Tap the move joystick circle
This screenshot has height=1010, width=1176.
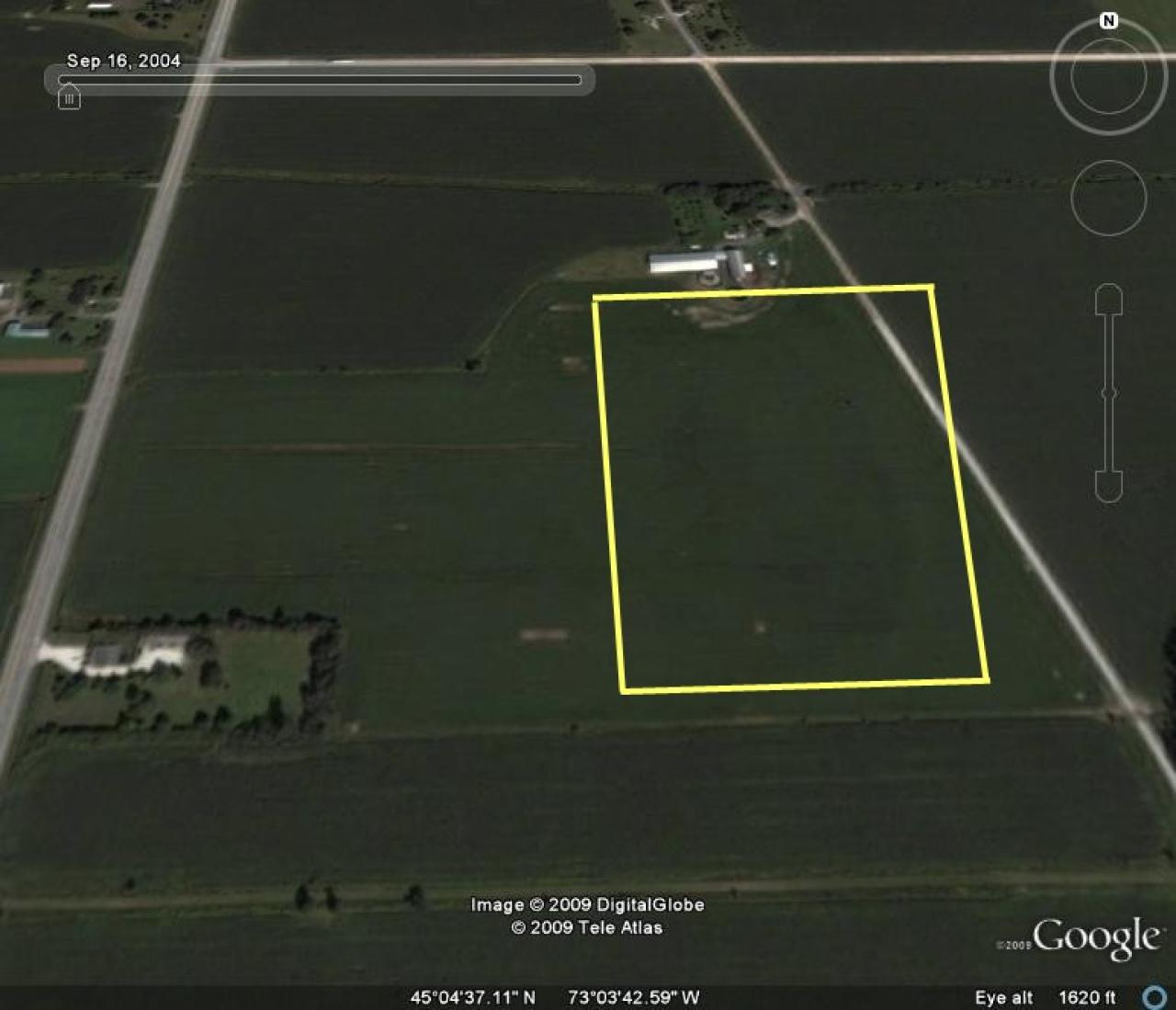click(1108, 198)
